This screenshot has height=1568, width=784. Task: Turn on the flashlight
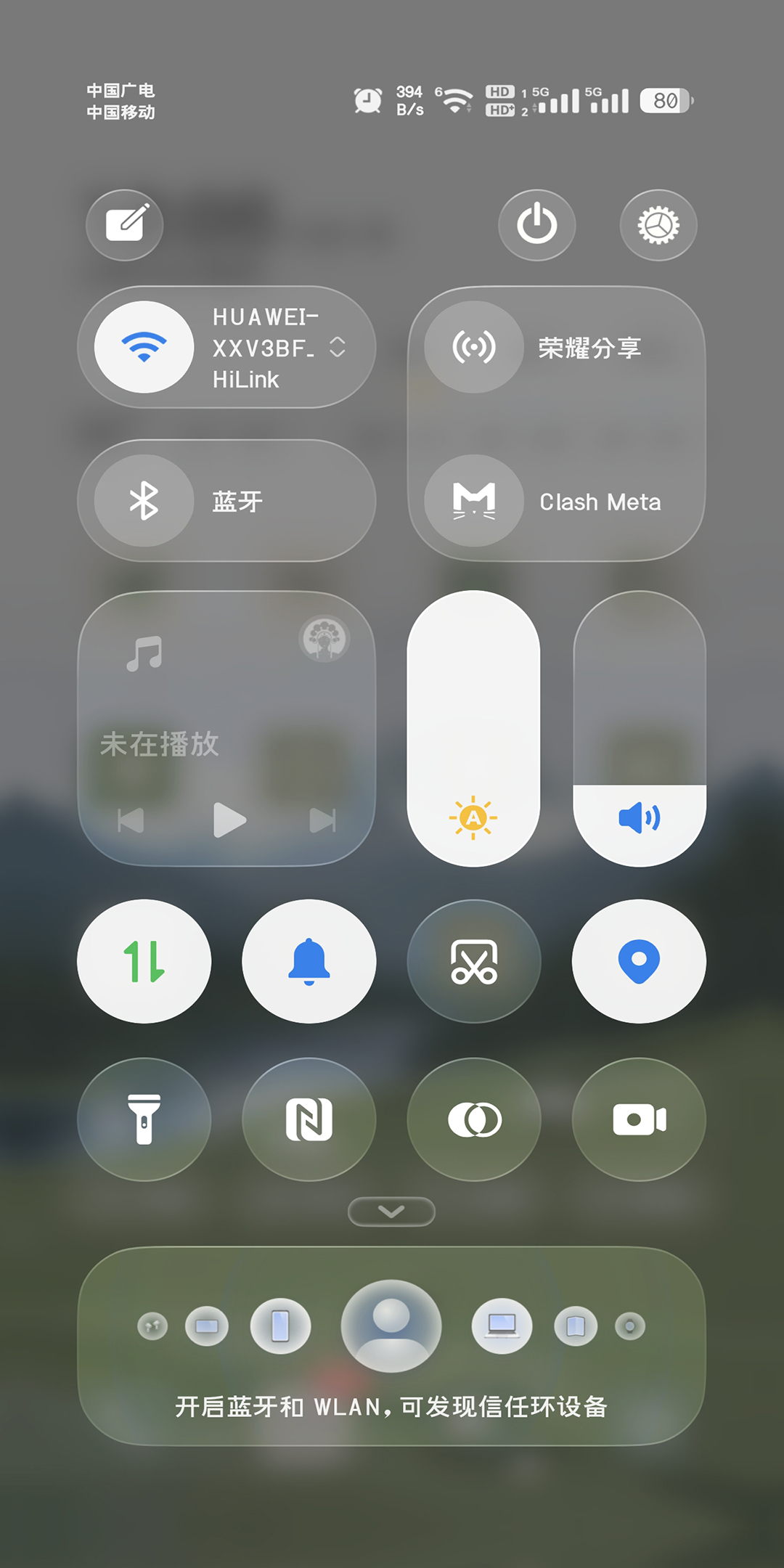pyautogui.click(x=144, y=1119)
